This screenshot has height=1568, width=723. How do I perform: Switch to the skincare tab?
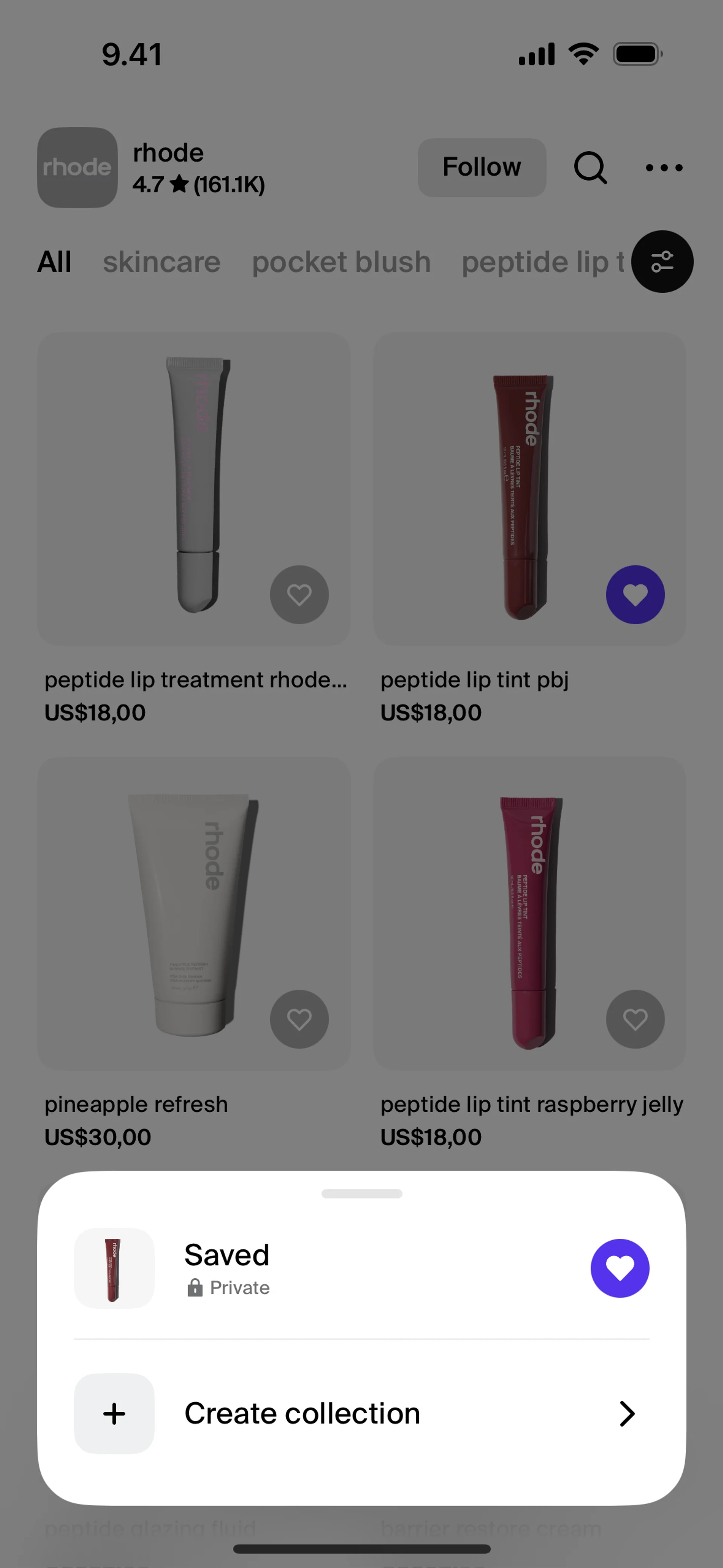161,262
